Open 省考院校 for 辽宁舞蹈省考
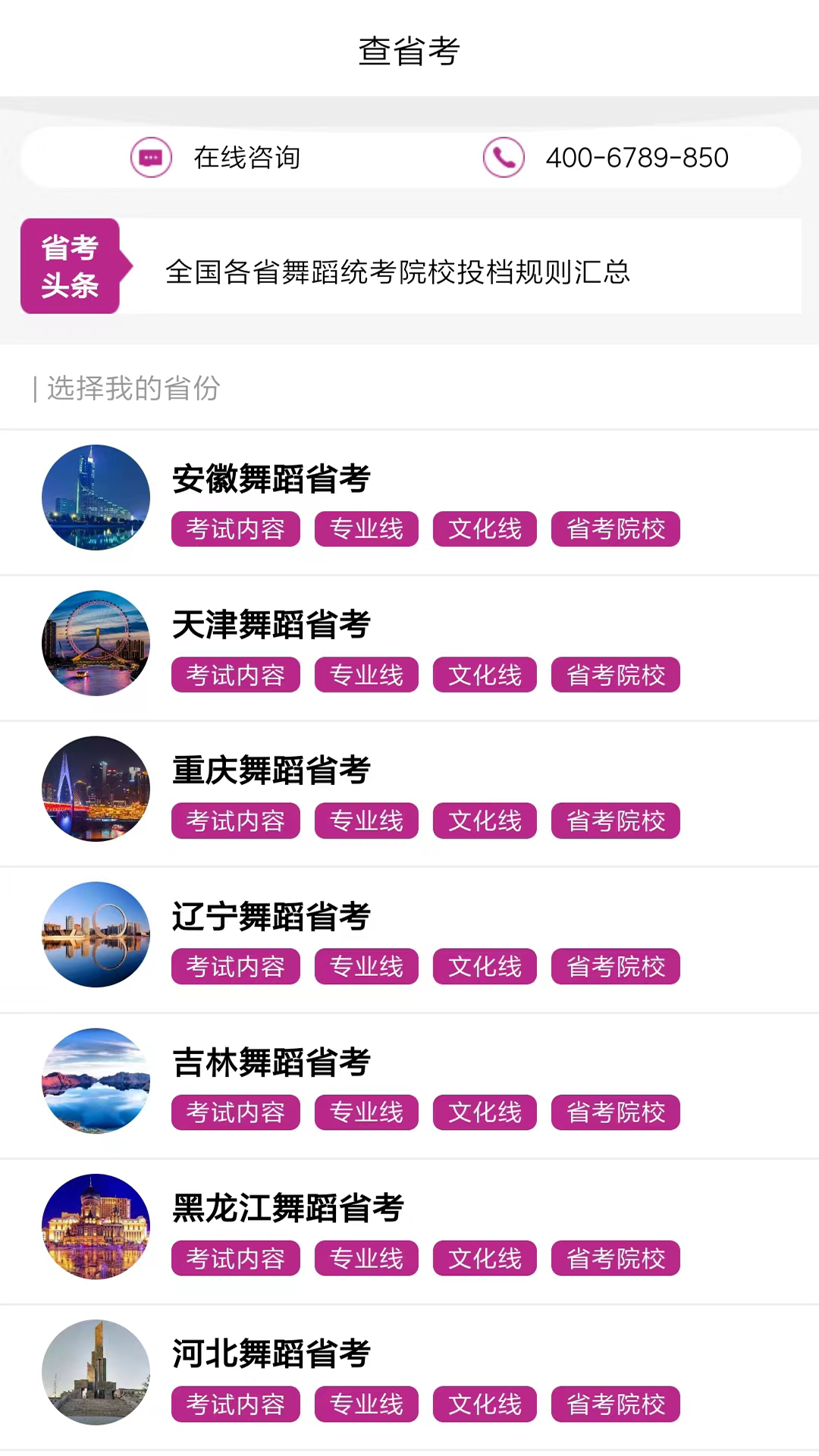The height and width of the screenshot is (1456, 819). coord(615,967)
